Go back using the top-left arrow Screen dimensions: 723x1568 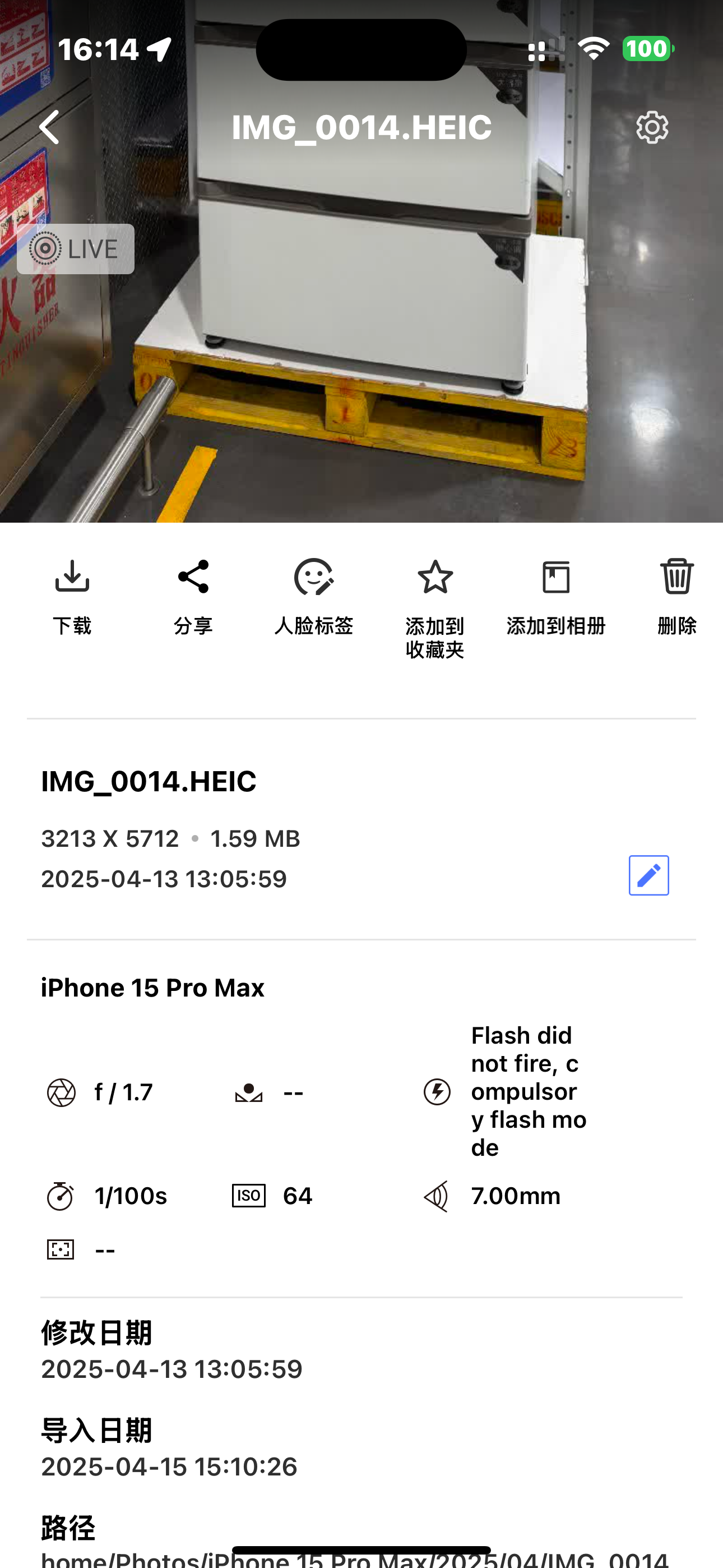click(50, 127)
